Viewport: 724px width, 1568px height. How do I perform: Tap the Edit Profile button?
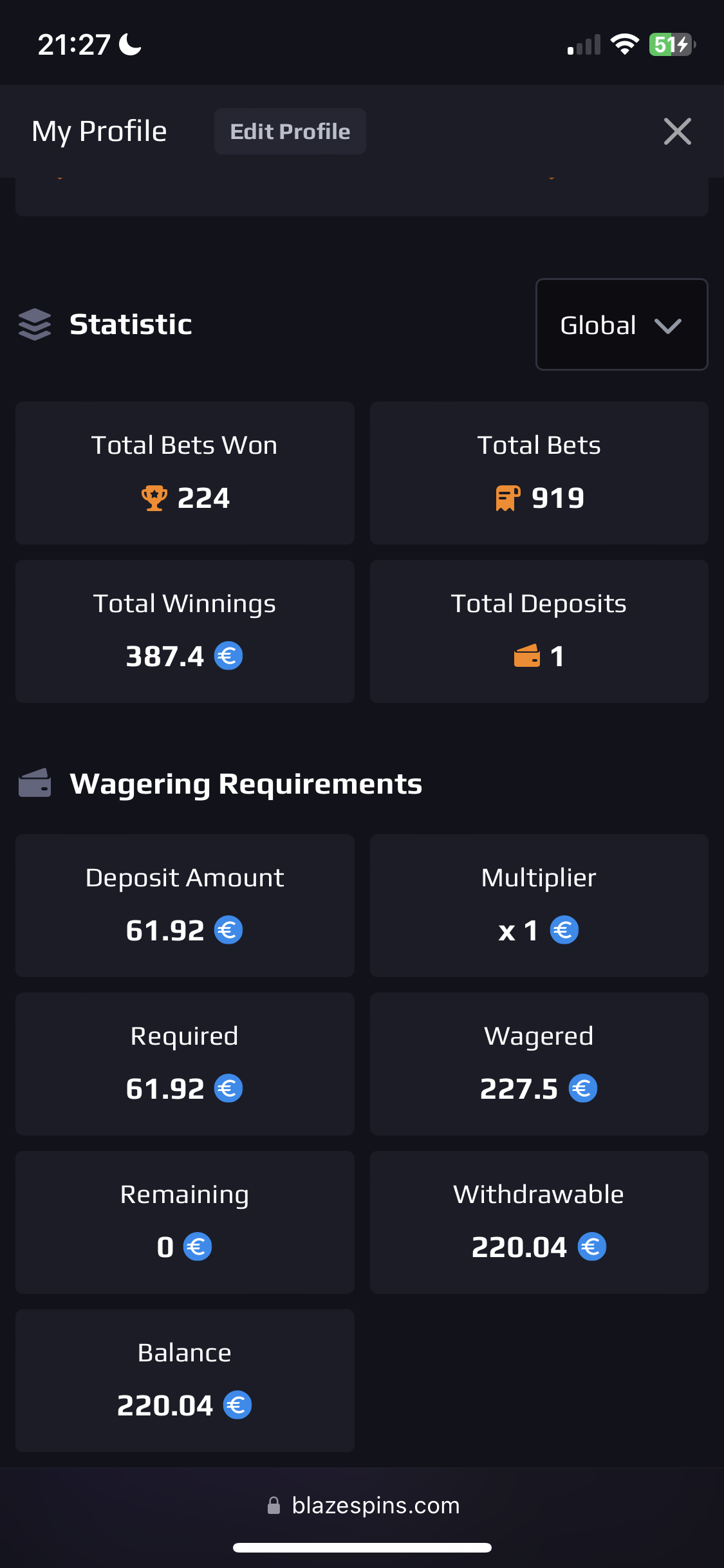[290, 131]
